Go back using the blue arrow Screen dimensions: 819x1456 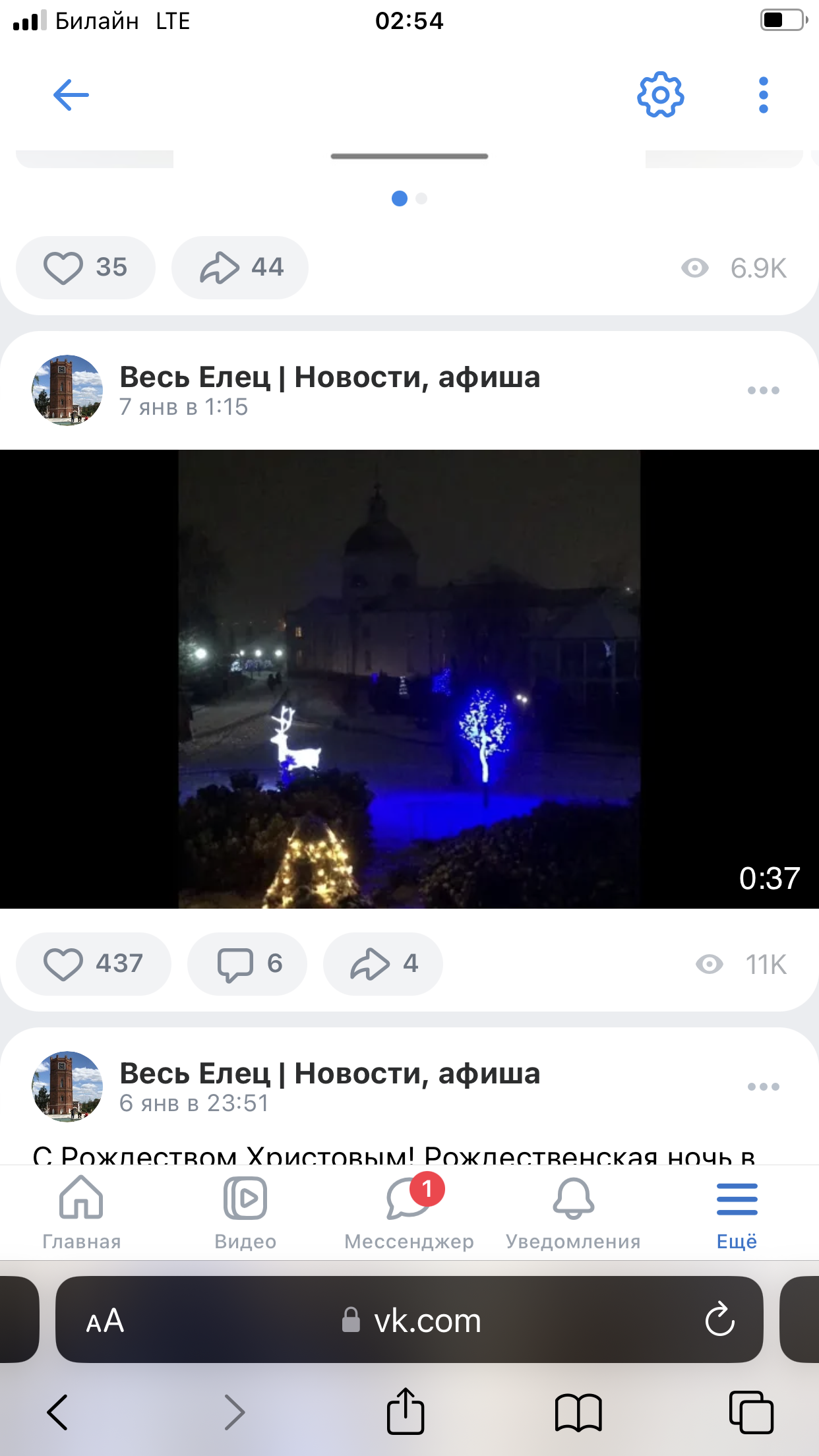click(x=71, y=95)
